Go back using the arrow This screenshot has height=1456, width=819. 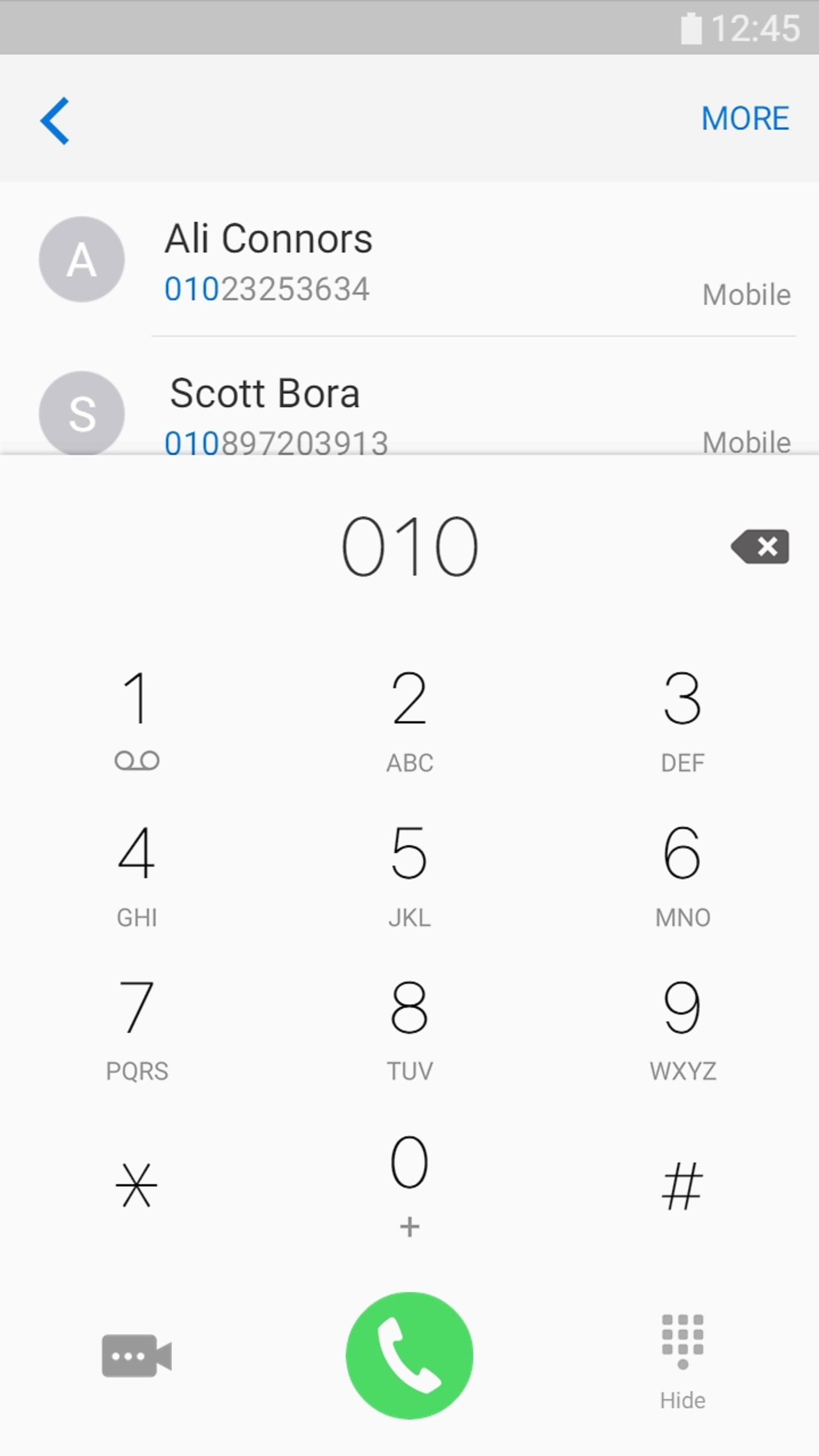pos(55,120)
